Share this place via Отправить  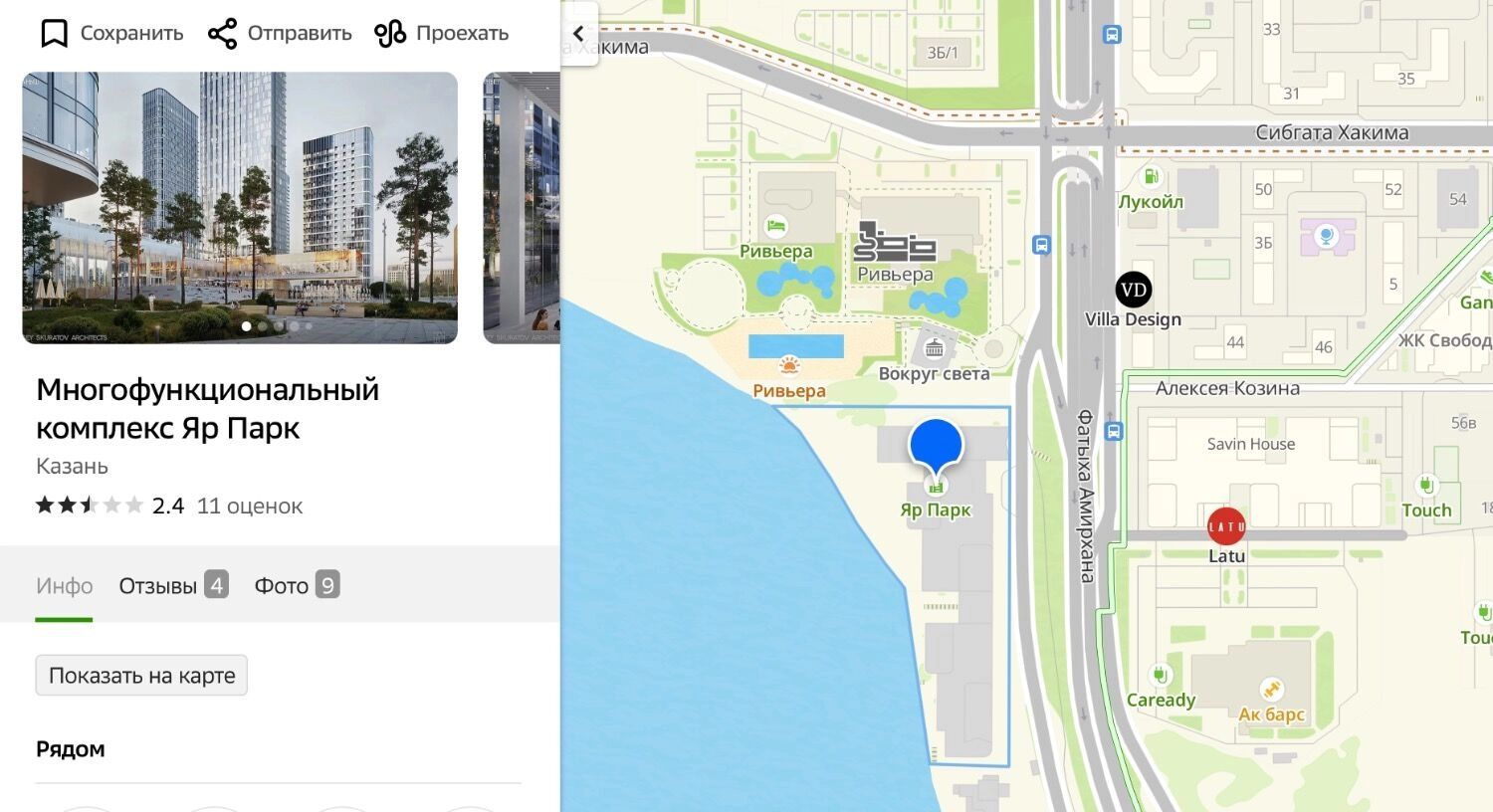(x=280, y=34)
